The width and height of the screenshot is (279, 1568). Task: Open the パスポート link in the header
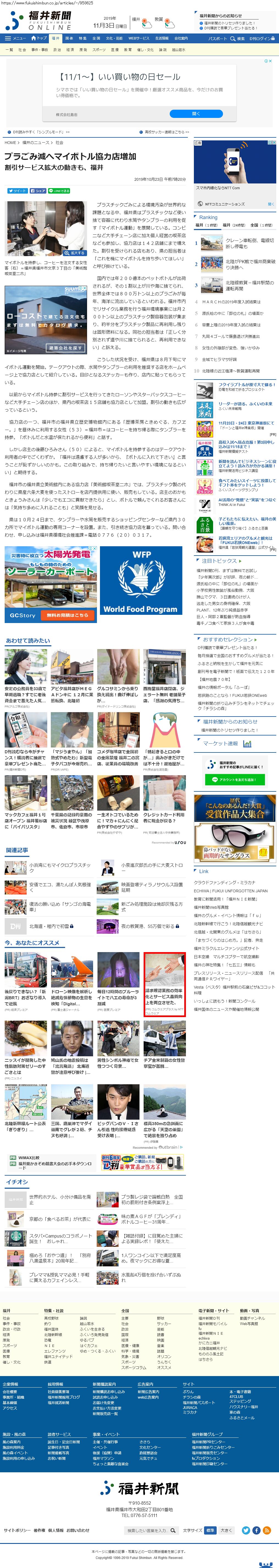point(217,38)
